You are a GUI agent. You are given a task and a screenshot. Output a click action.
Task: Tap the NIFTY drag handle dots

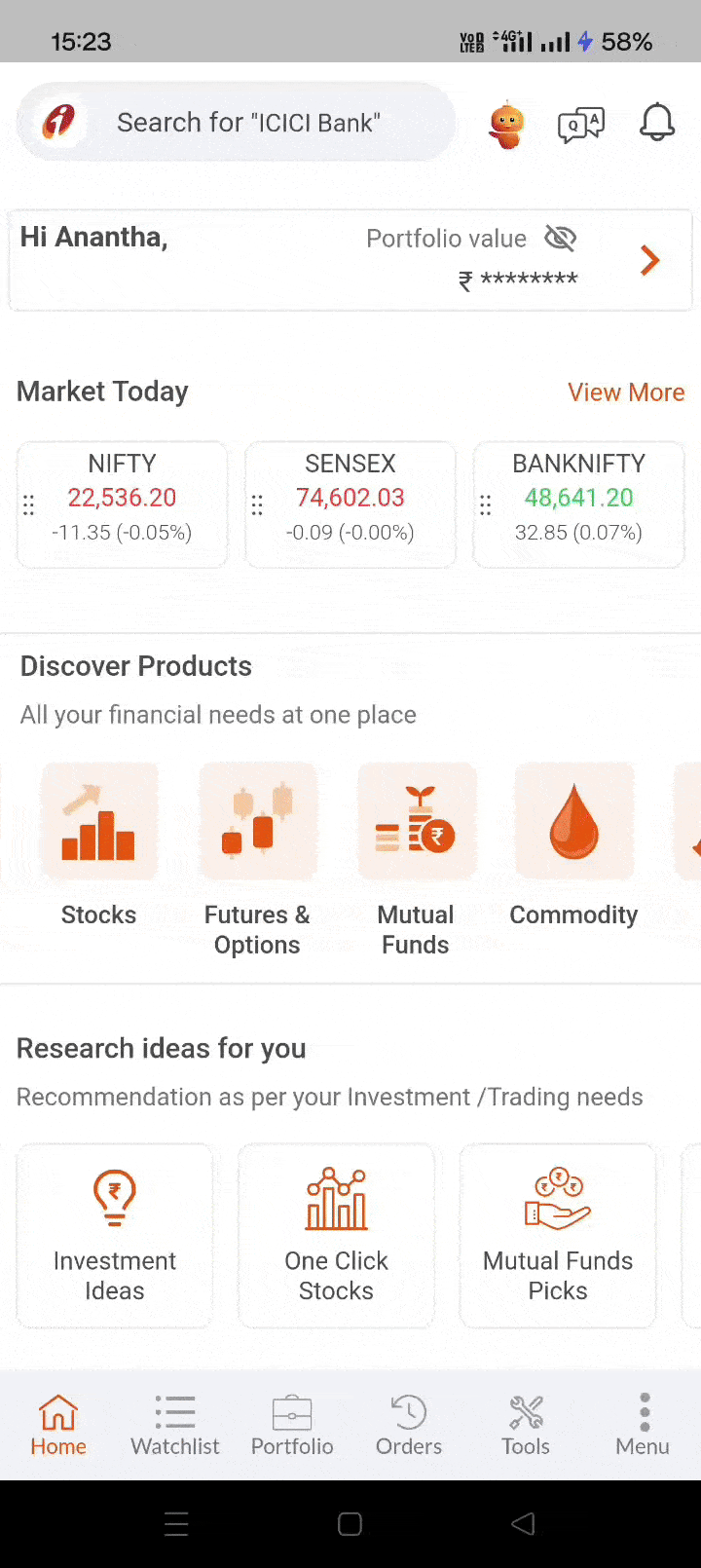28,504
